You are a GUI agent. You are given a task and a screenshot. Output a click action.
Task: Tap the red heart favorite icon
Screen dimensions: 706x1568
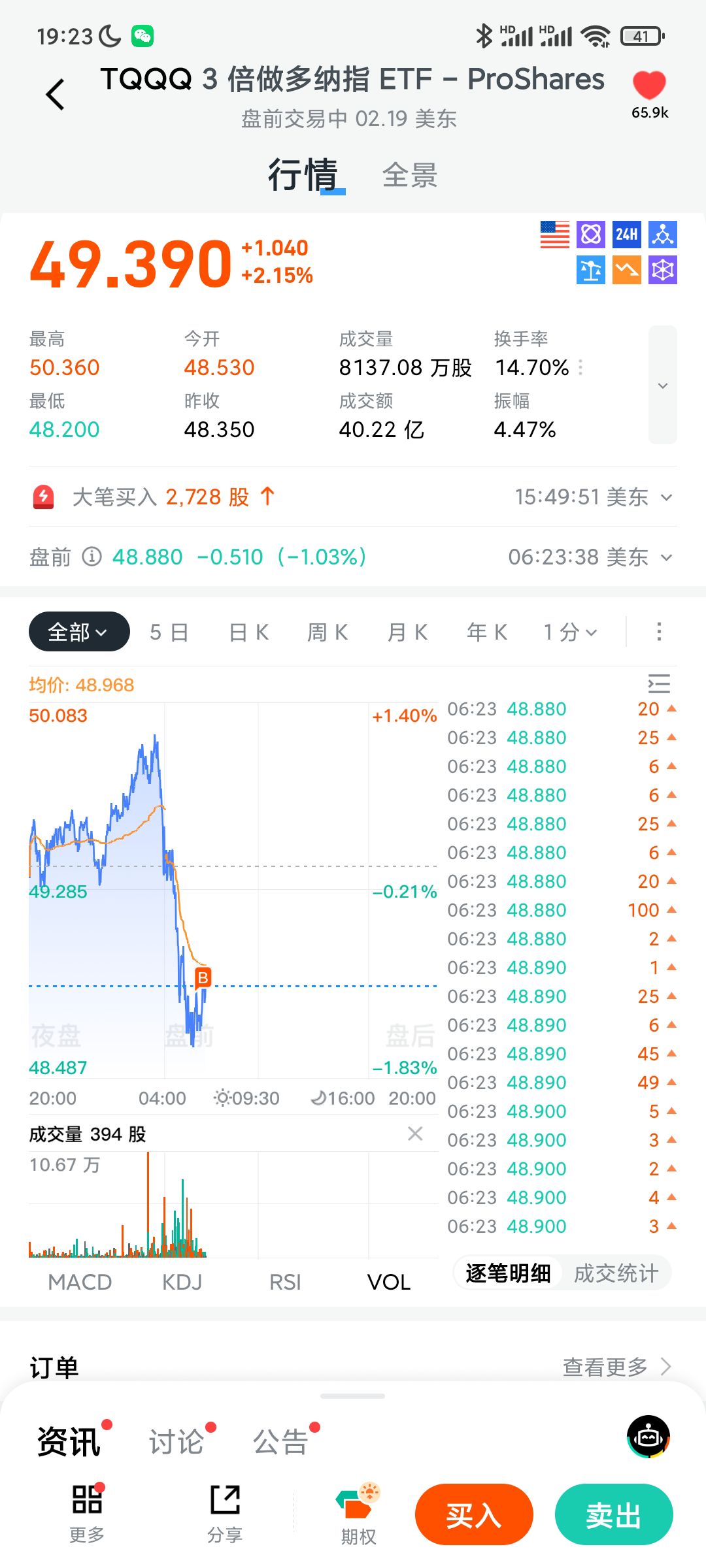point(649,86)
